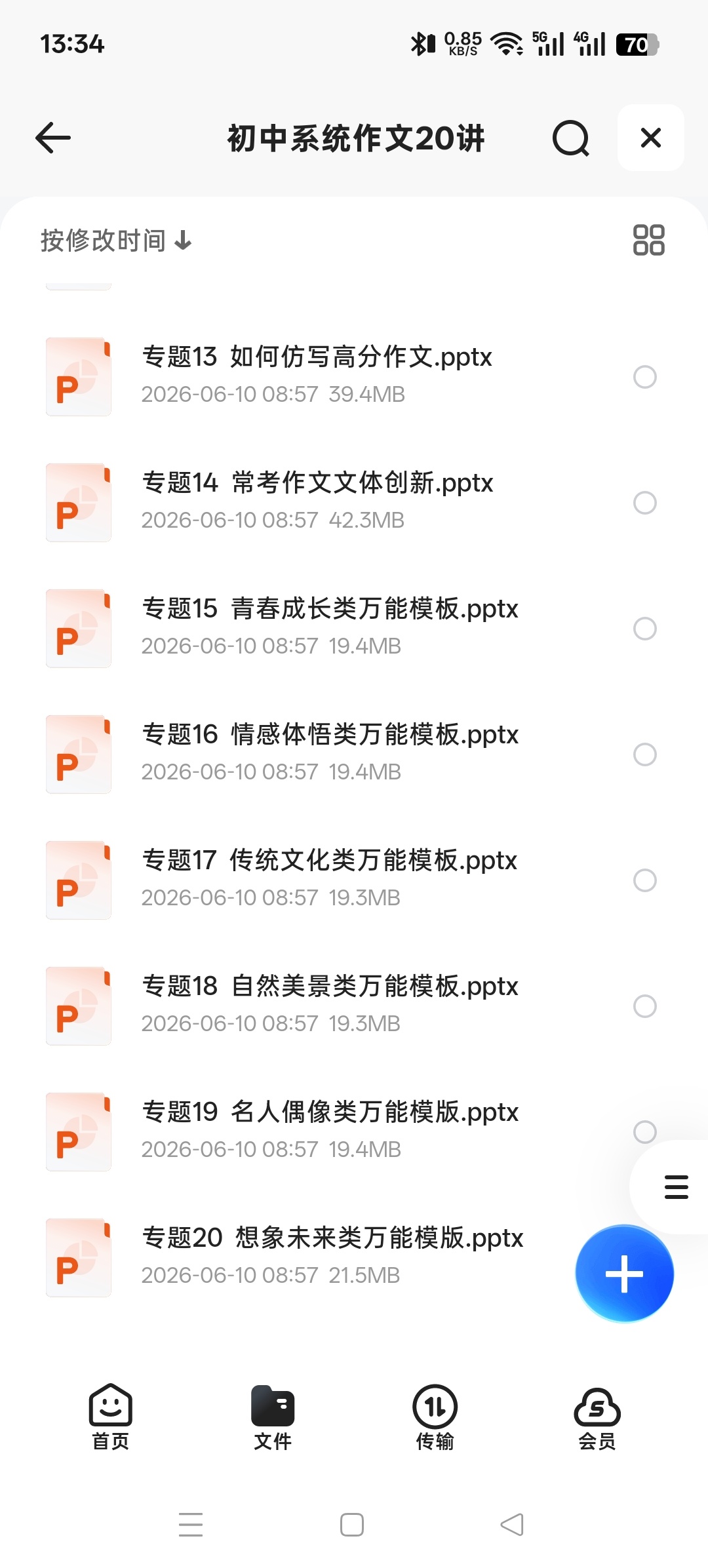
Task: Select the circle for 专题18 自然美景类万能模板
Action: (645, 1006)
